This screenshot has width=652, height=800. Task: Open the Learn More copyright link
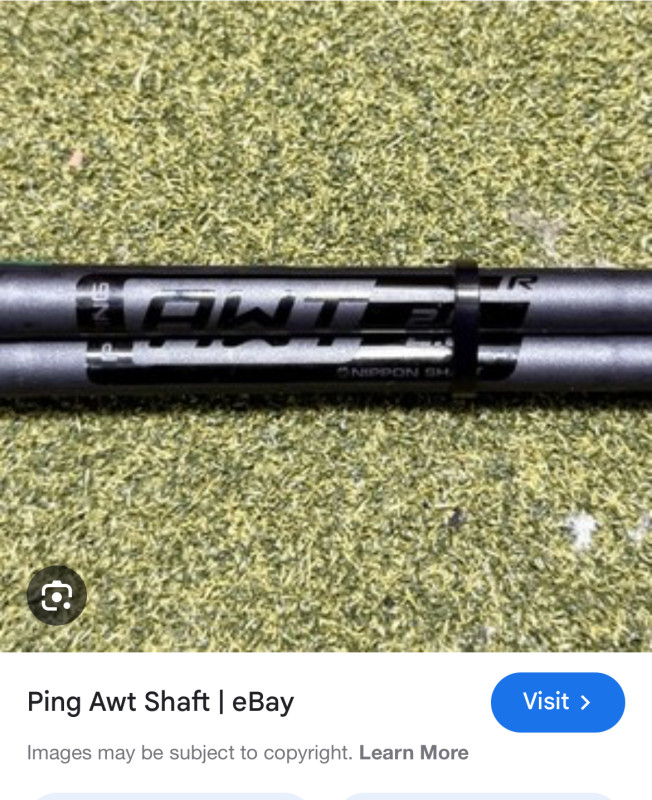[x=413, y=753]
